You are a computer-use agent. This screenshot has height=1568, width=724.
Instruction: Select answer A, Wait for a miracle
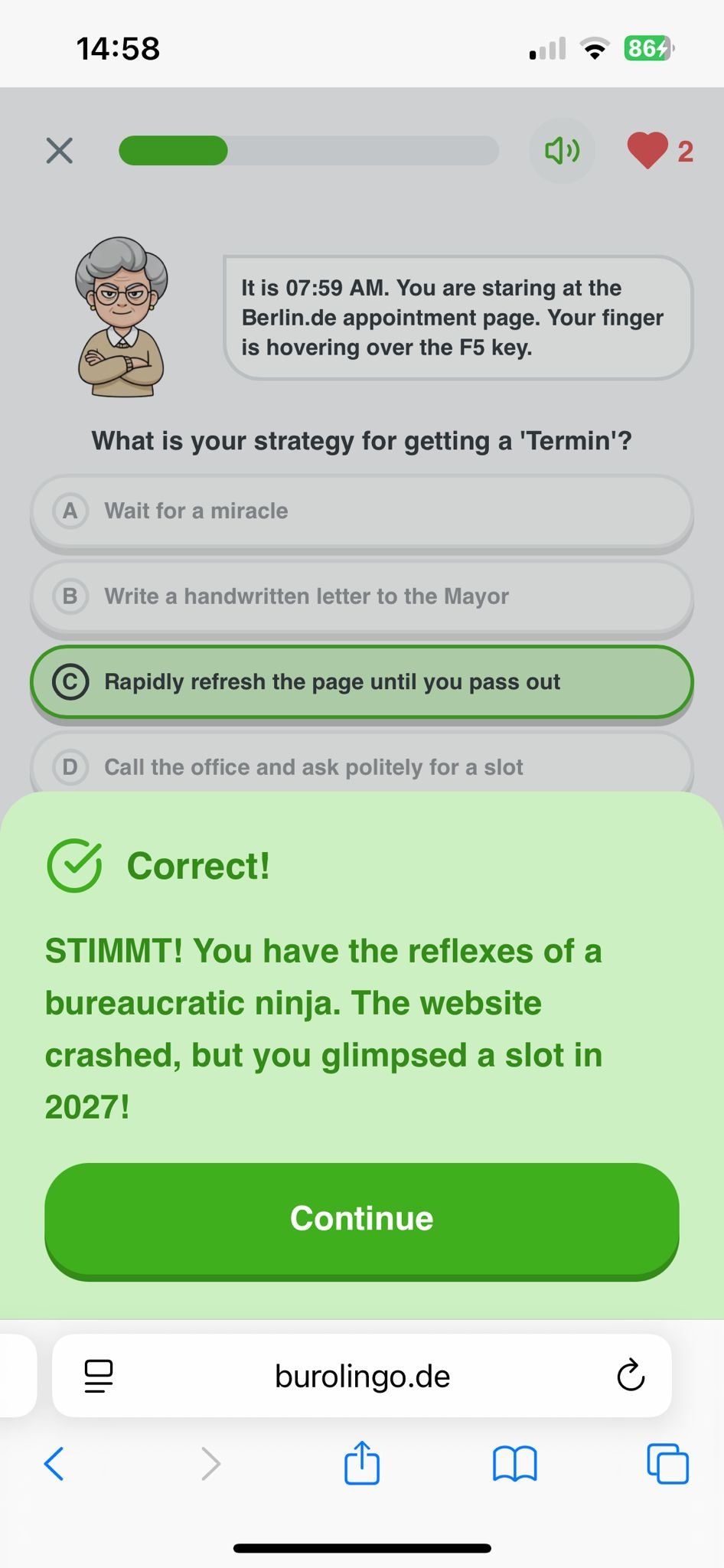pos(361,511)
